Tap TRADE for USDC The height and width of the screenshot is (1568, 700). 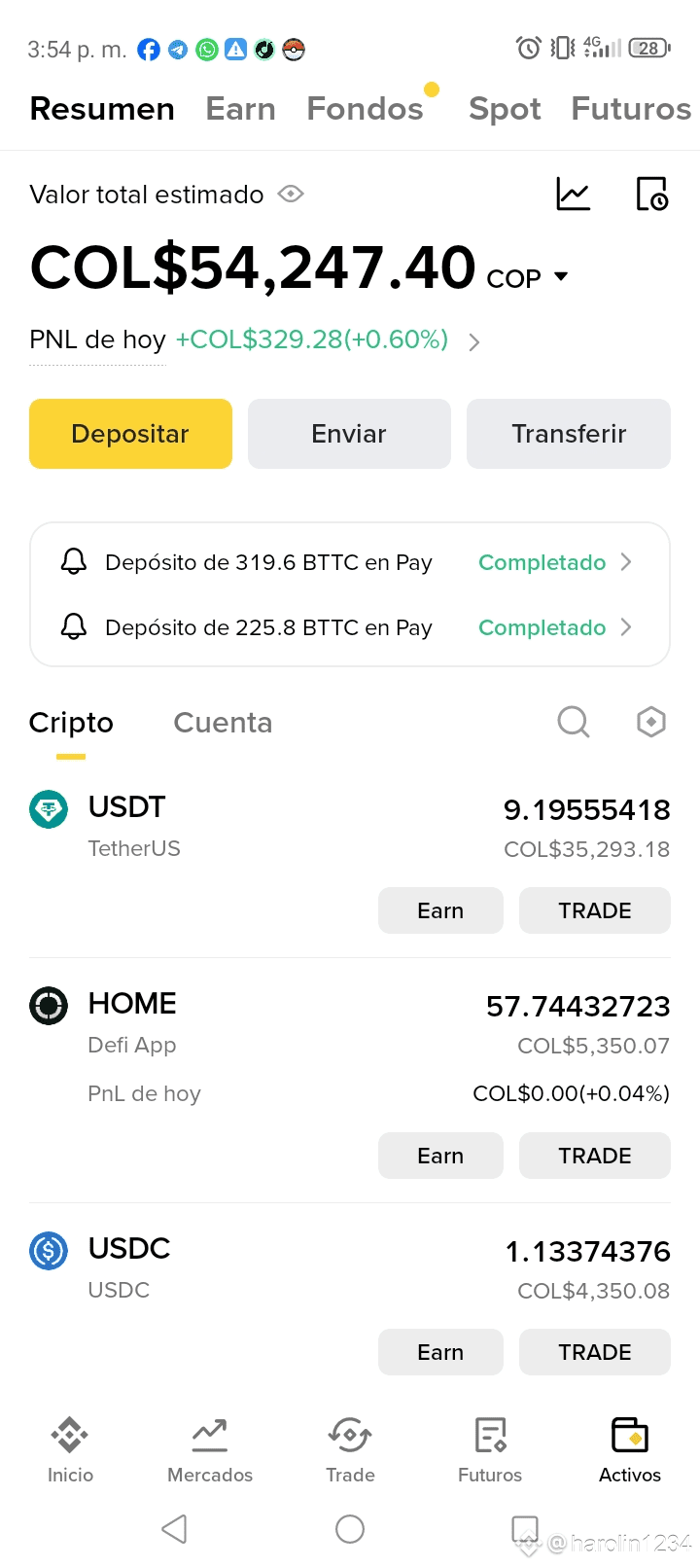pyautogui.click(x=594, y=1352)
